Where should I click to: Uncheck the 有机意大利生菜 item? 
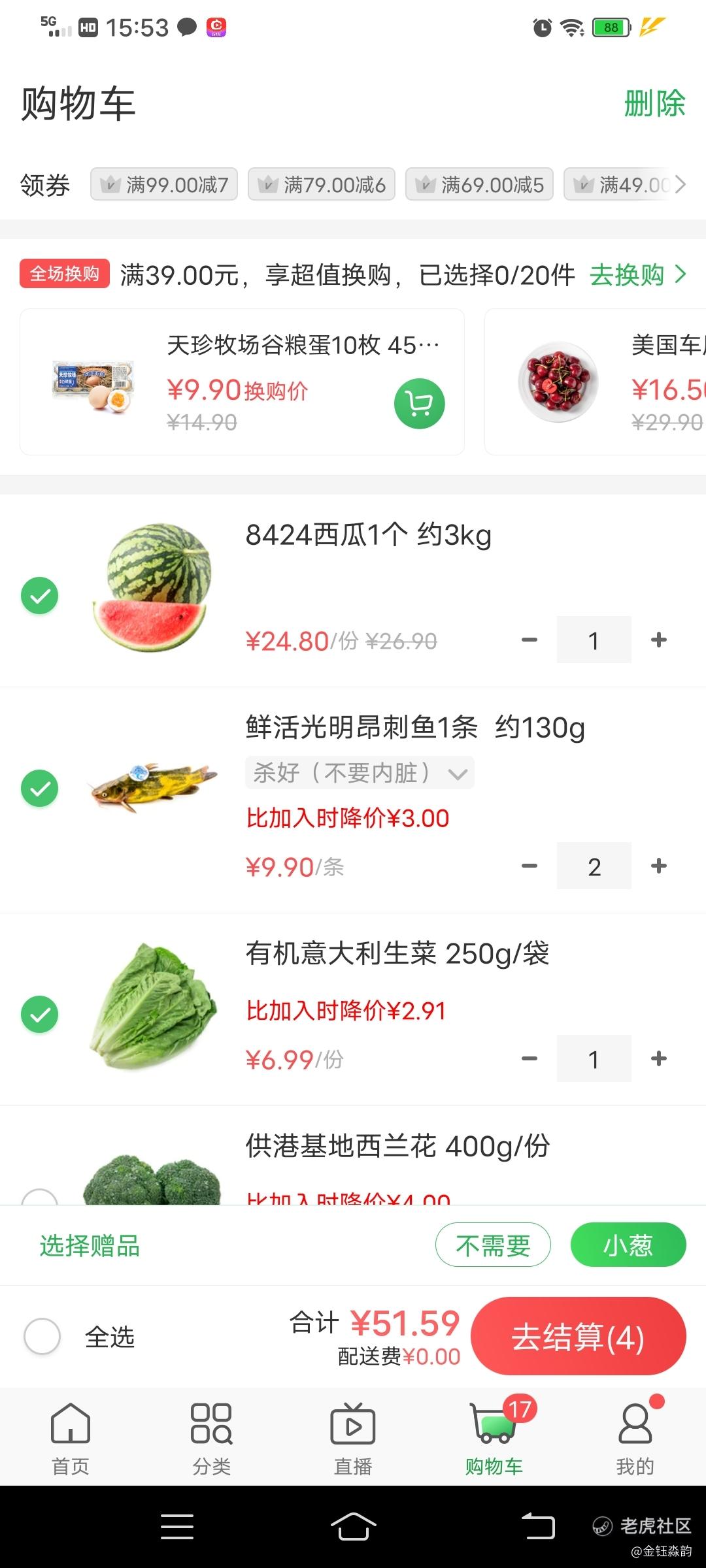40,1015
